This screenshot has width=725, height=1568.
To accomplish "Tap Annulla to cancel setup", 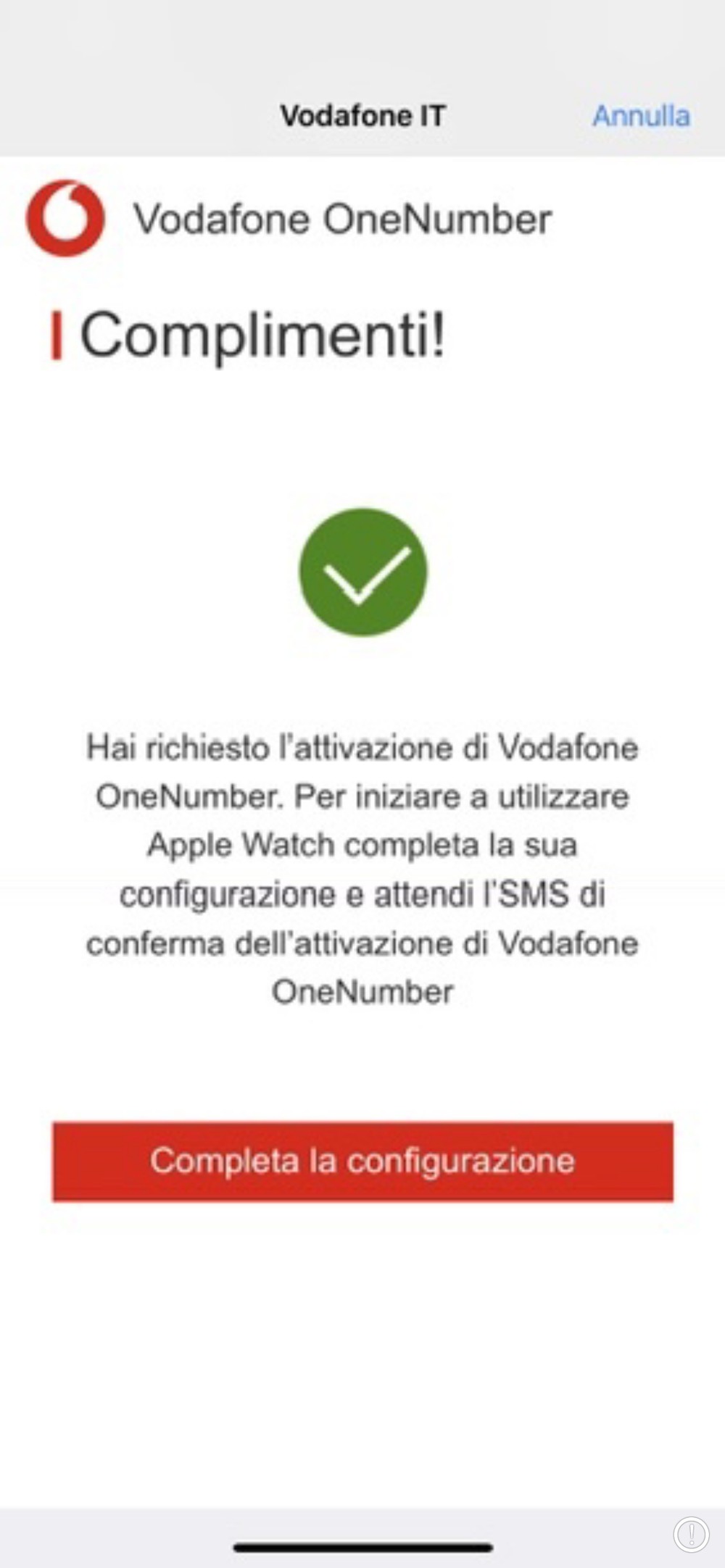I will click(x=641, y=116).
